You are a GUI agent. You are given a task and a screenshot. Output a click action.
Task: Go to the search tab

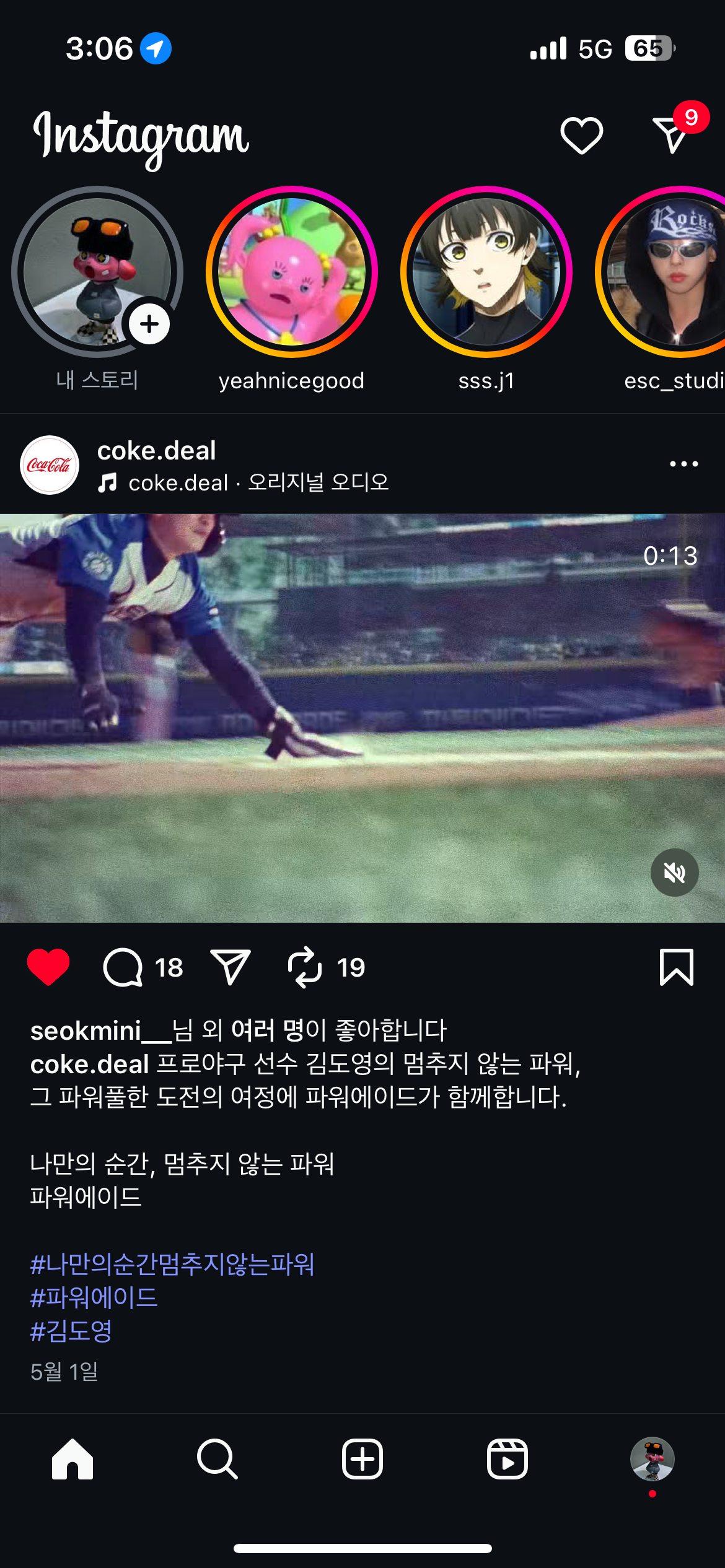point(217,1459)
